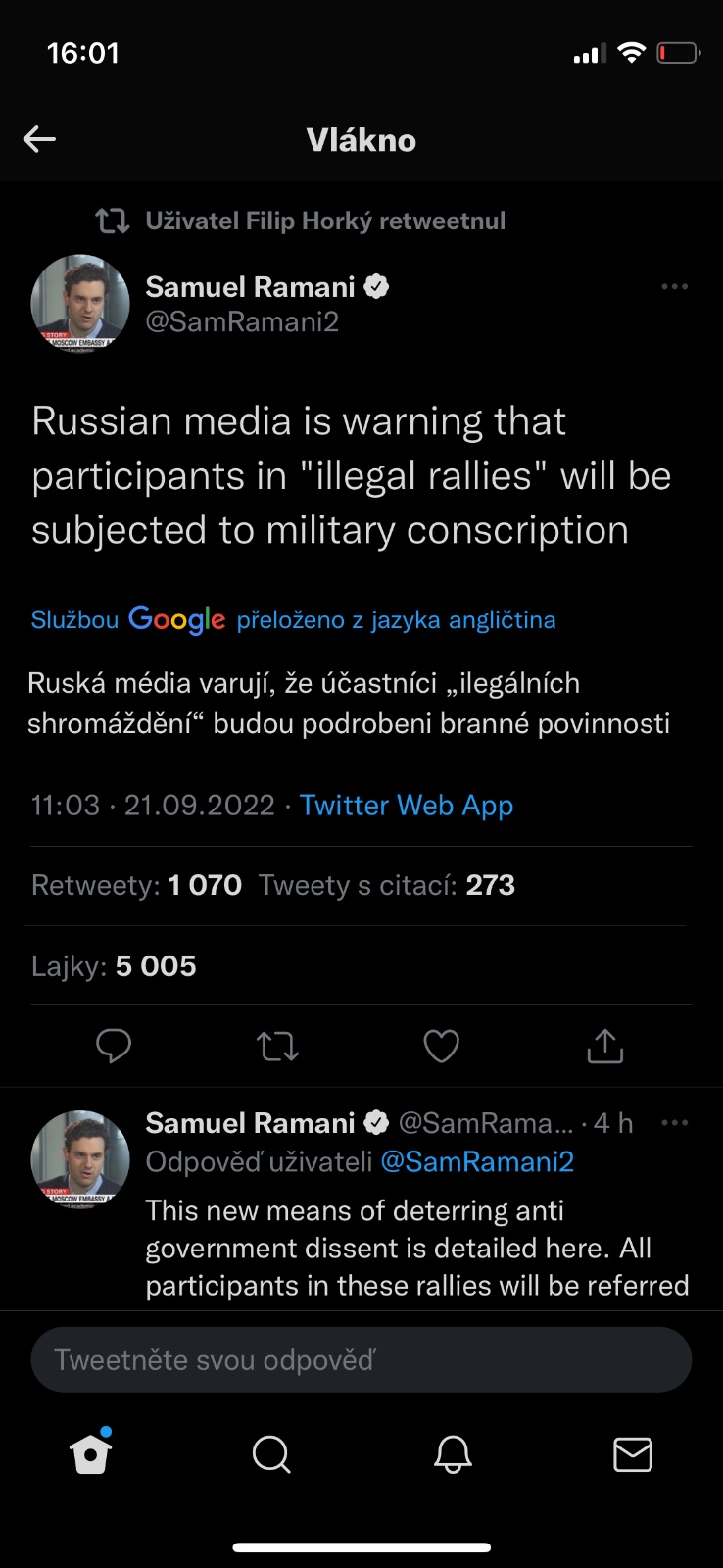Open the Notifications bell tab
This screenshot has height=1568, width=723.
(453, 1454)
